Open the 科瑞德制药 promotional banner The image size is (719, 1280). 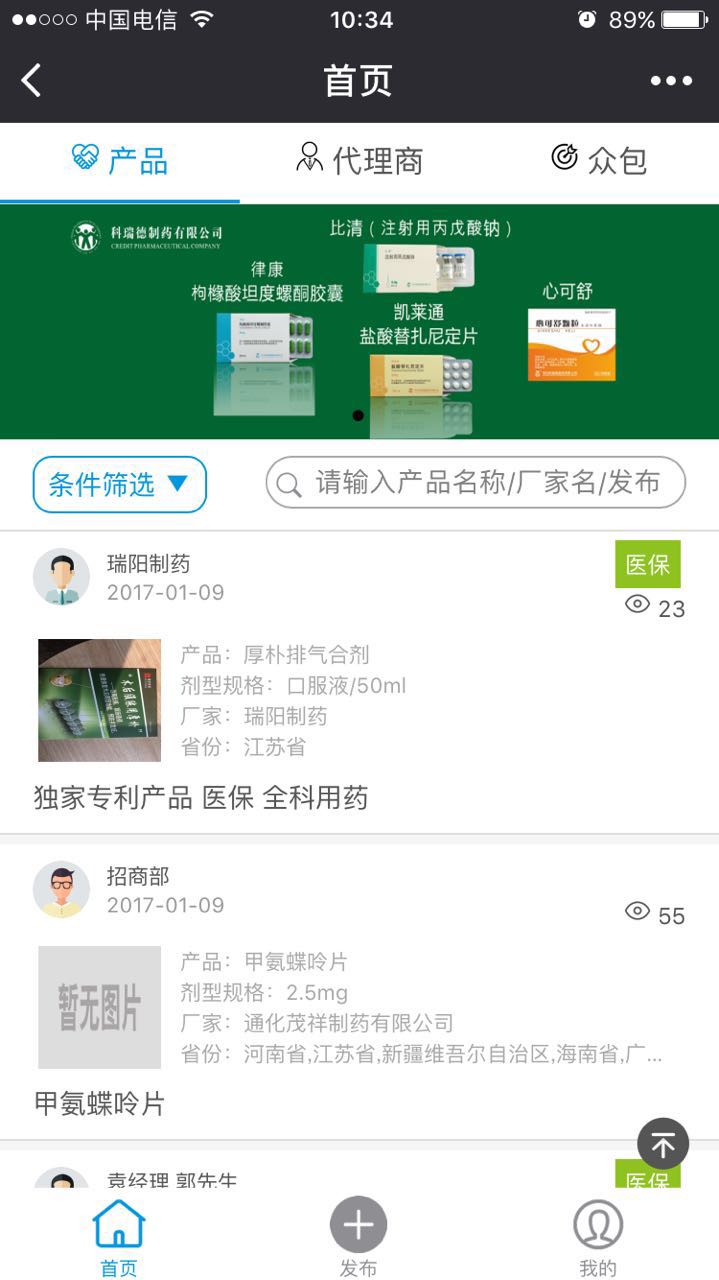pos(360,322)
